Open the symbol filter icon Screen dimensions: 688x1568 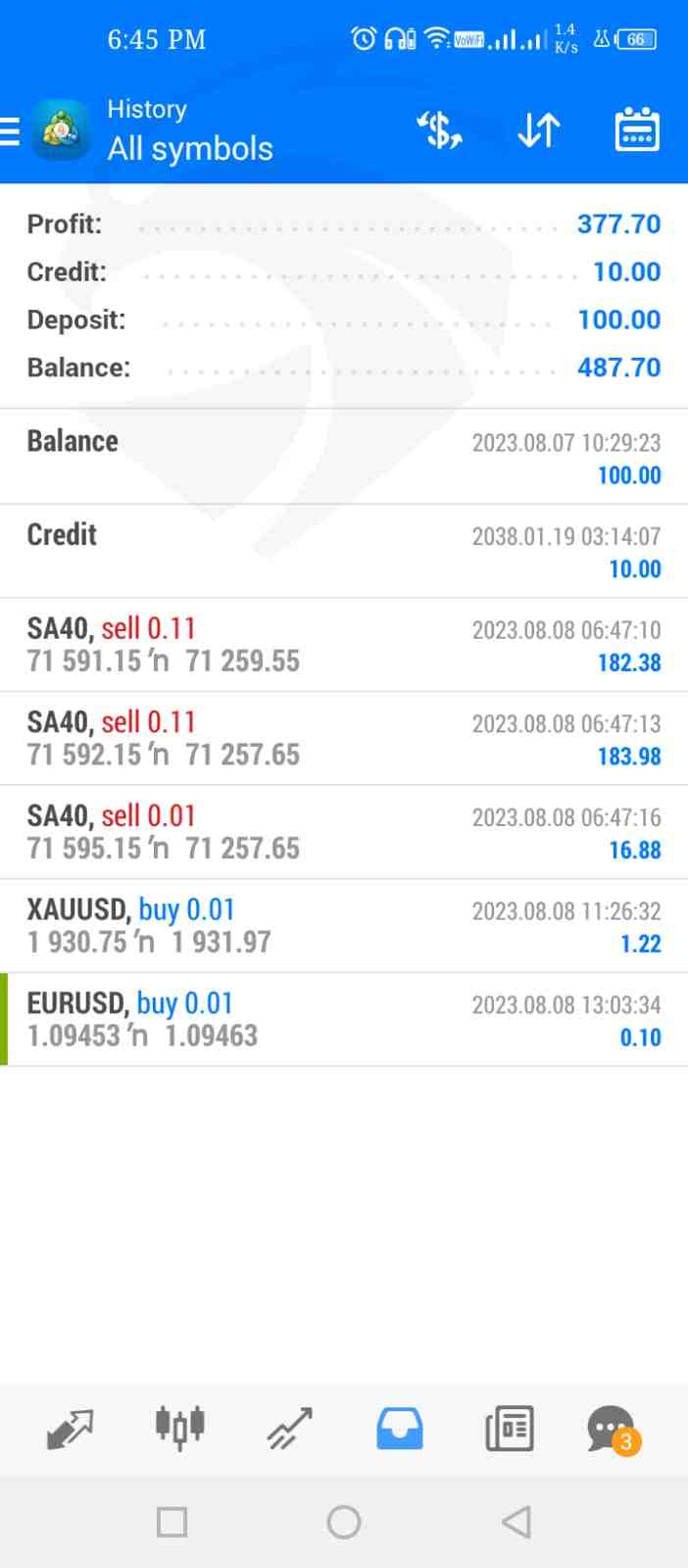440,130
